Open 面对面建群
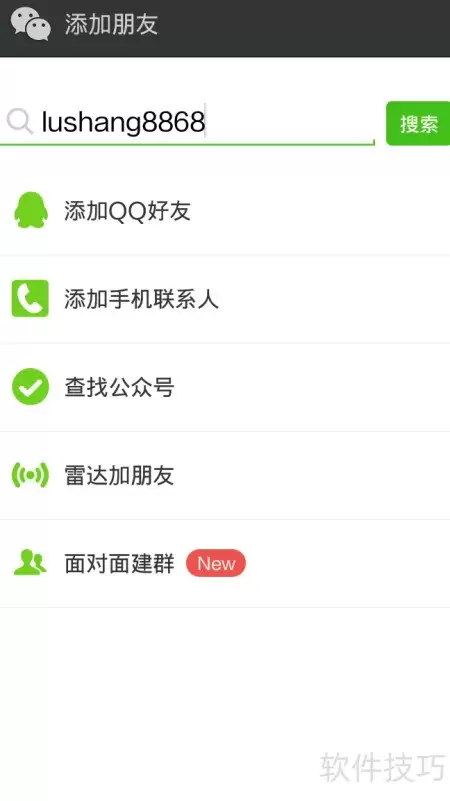 click(x=225, y=563)
